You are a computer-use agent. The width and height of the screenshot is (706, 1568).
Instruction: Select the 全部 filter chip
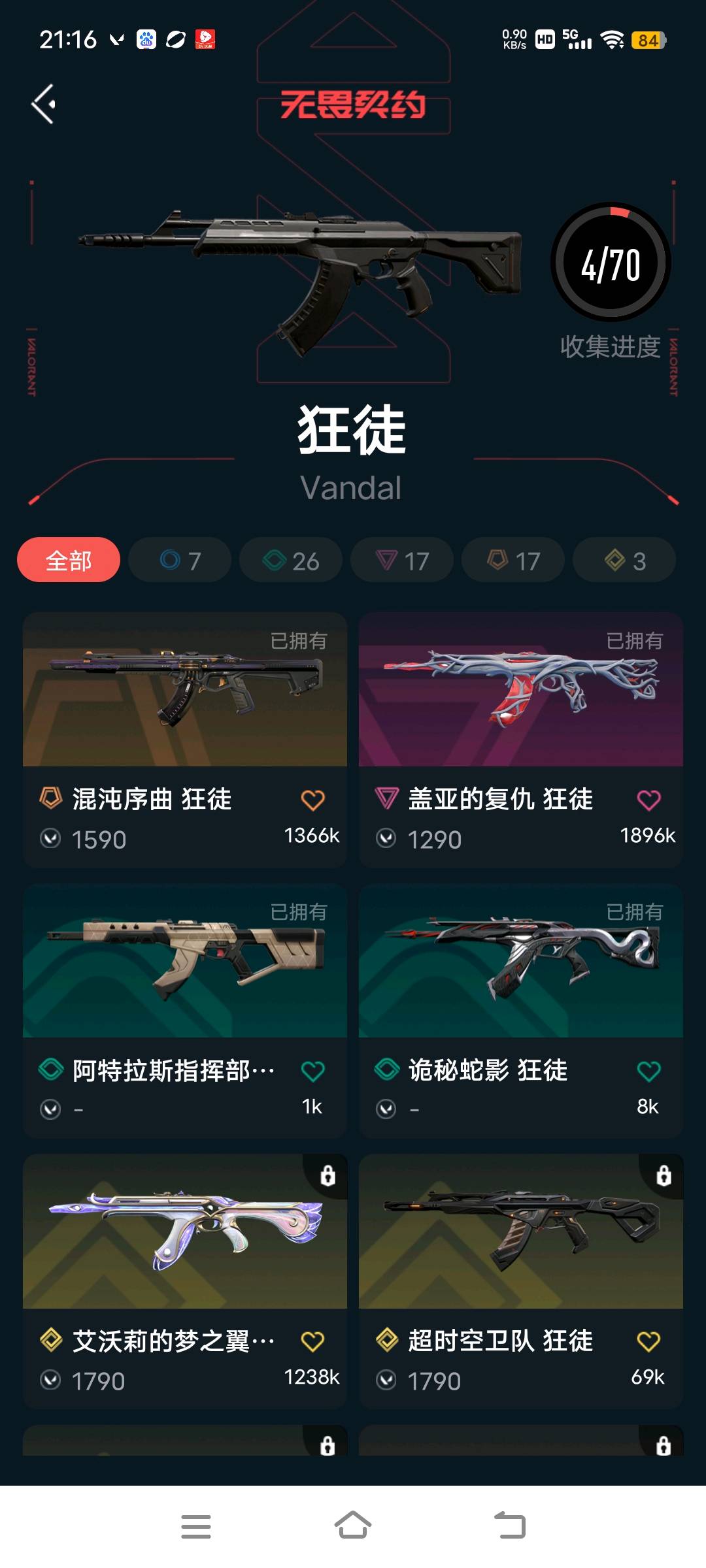[69, 561]
